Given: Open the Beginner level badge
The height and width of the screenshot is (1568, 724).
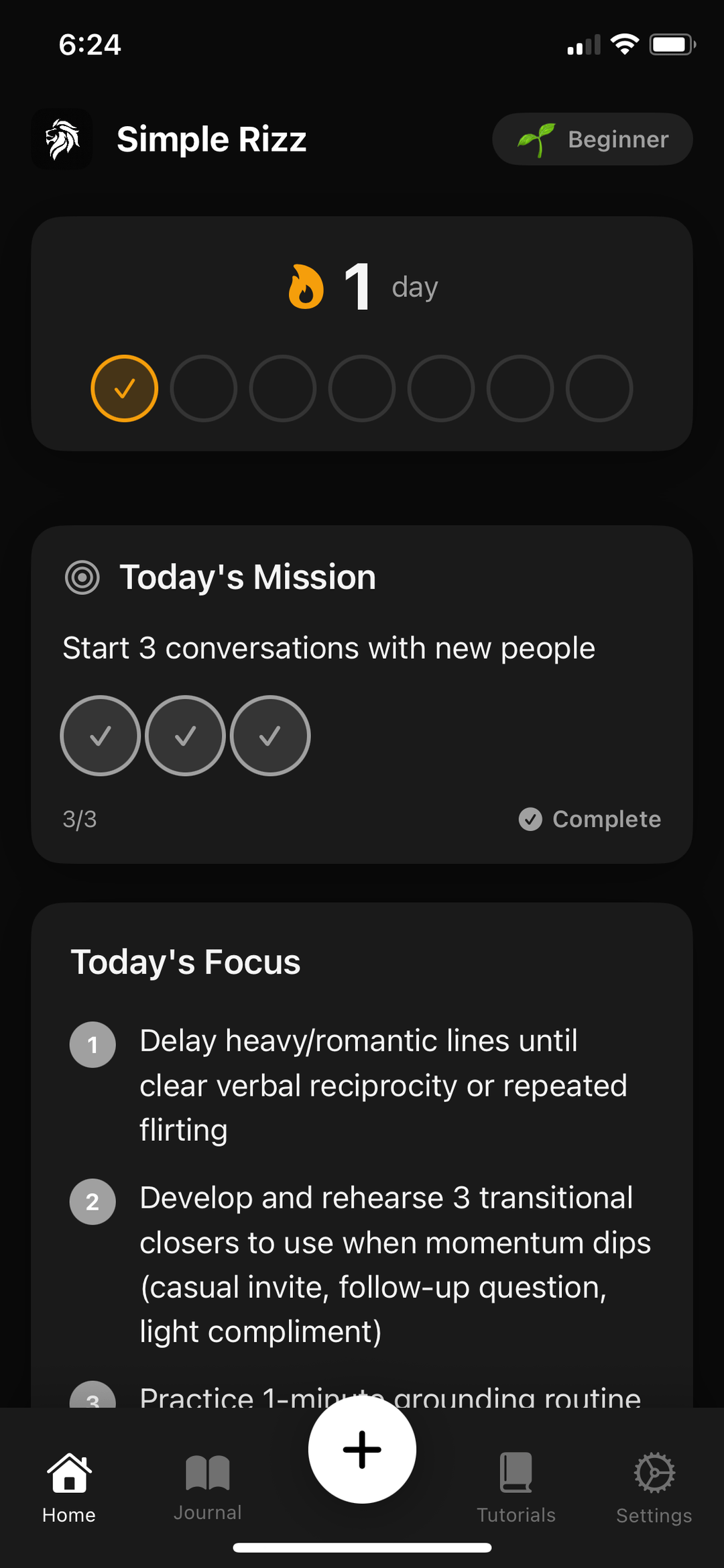Looking at the screenshot, I should (593, 139).
